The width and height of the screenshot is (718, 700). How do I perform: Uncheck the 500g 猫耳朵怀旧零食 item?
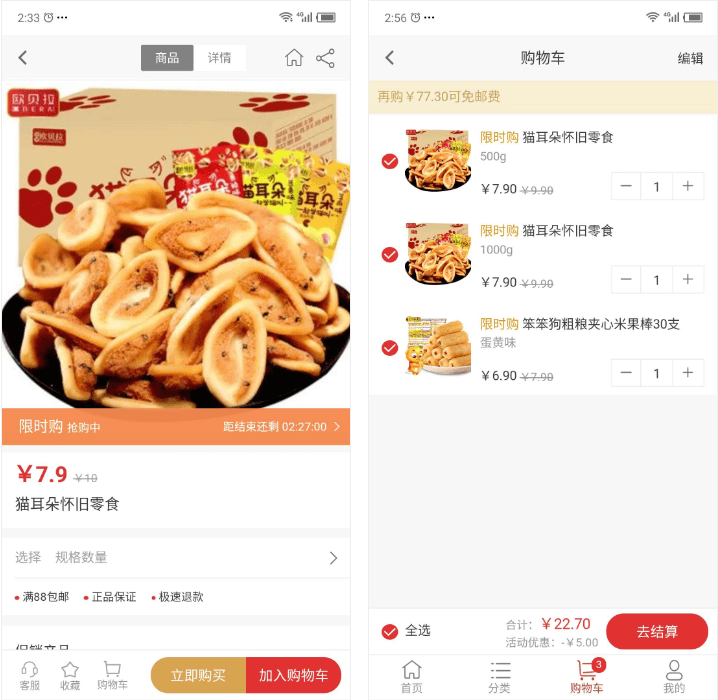[x=390, y=161]
